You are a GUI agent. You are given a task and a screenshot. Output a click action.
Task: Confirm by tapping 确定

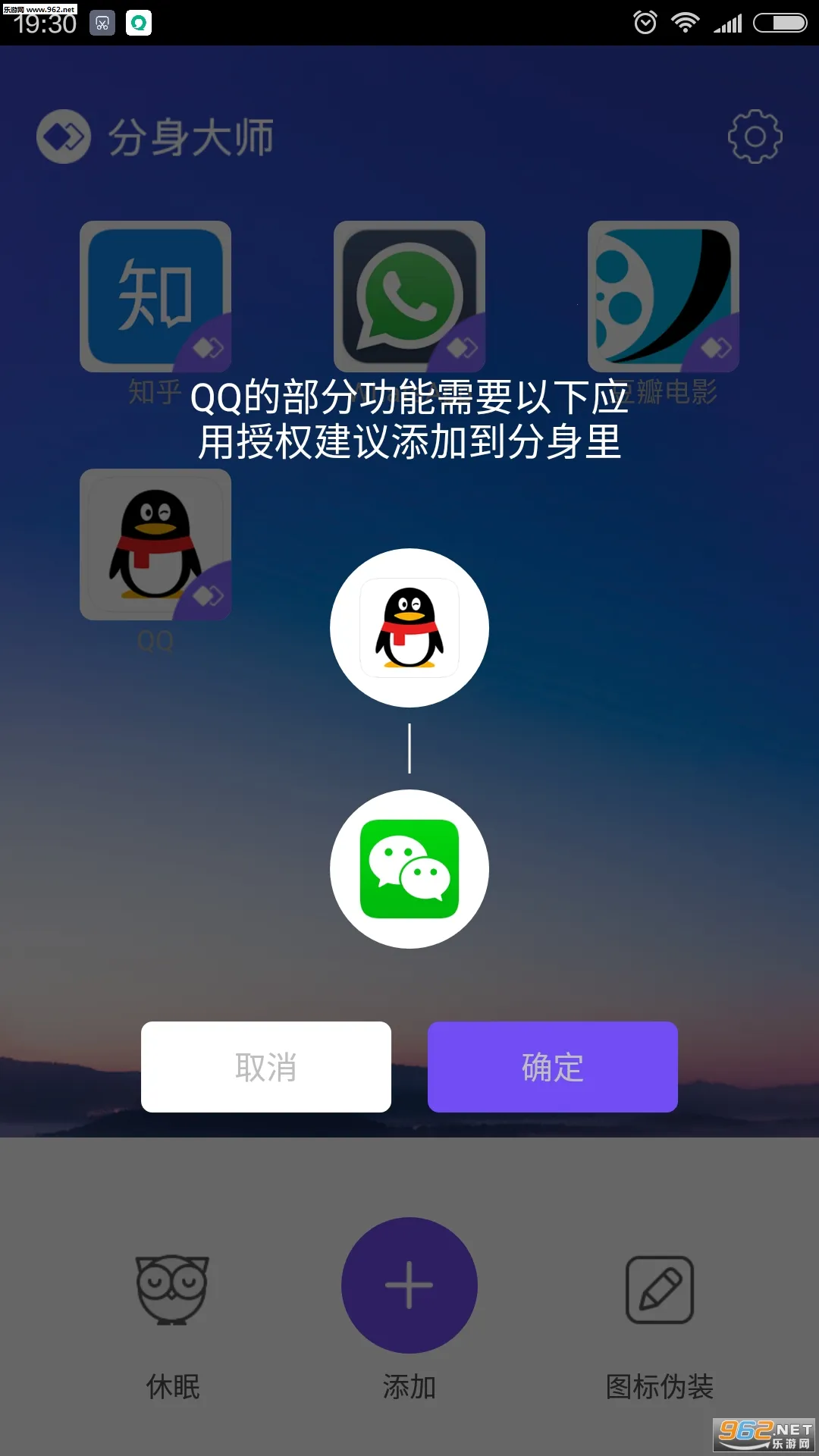click(552, 1067)
